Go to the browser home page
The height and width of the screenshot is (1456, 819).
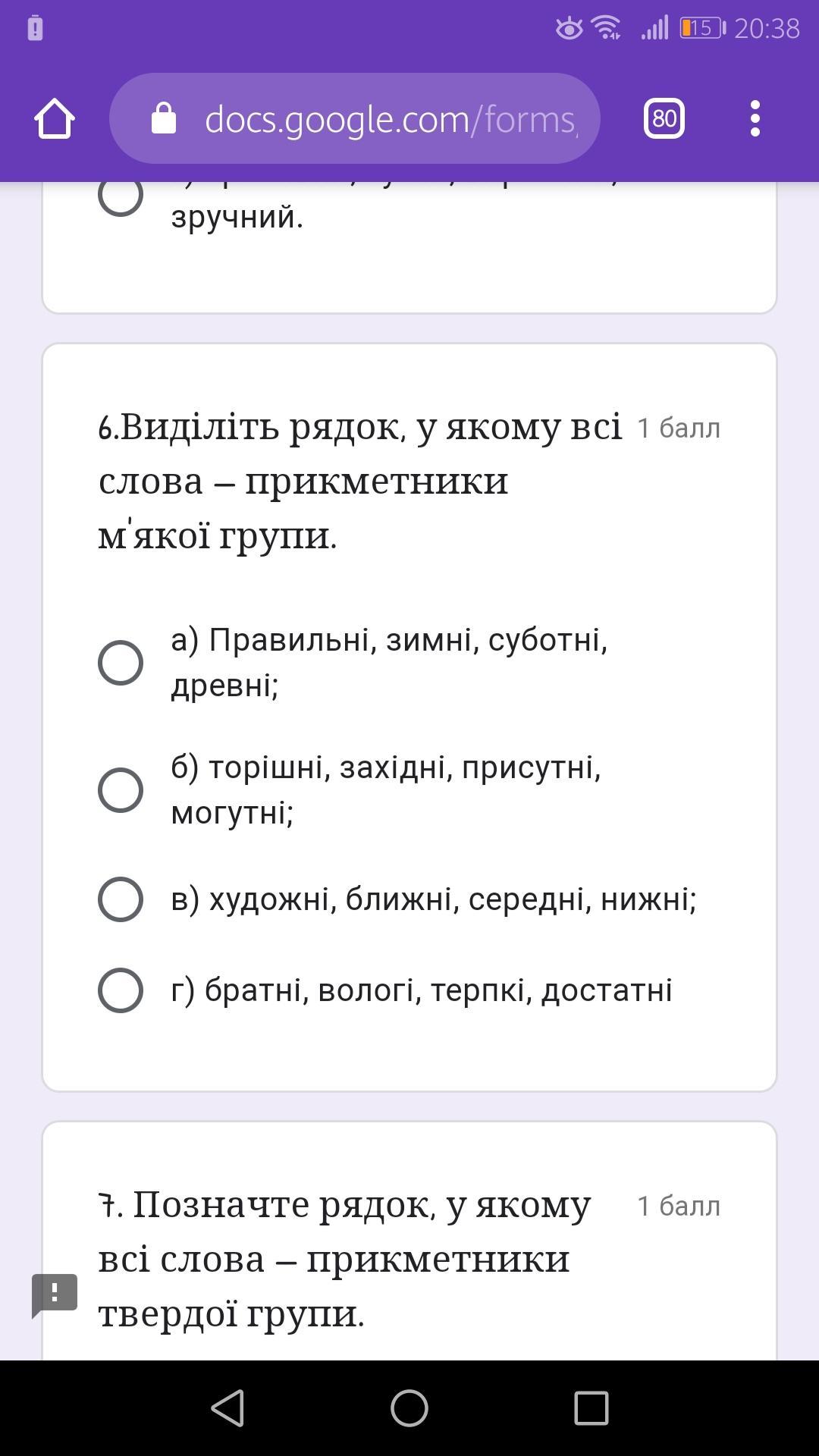(x=55, y=119)
